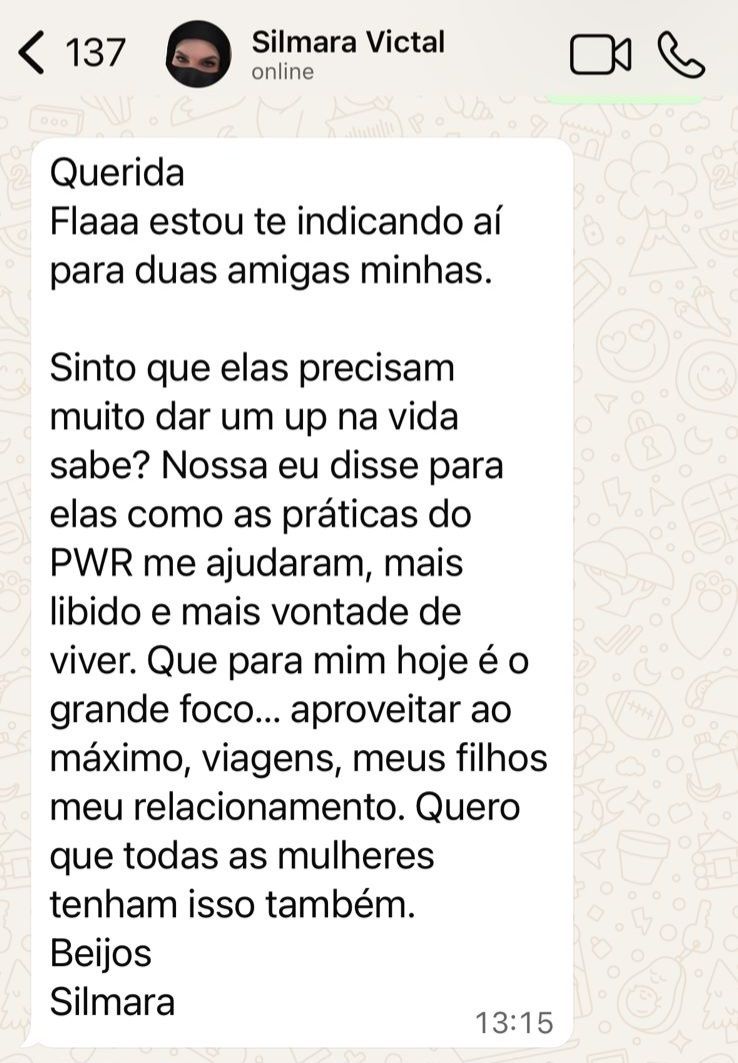This screenshot has width=738, height=1063.
Task: Open Silmara Victal's contact info
Action: 347,54
